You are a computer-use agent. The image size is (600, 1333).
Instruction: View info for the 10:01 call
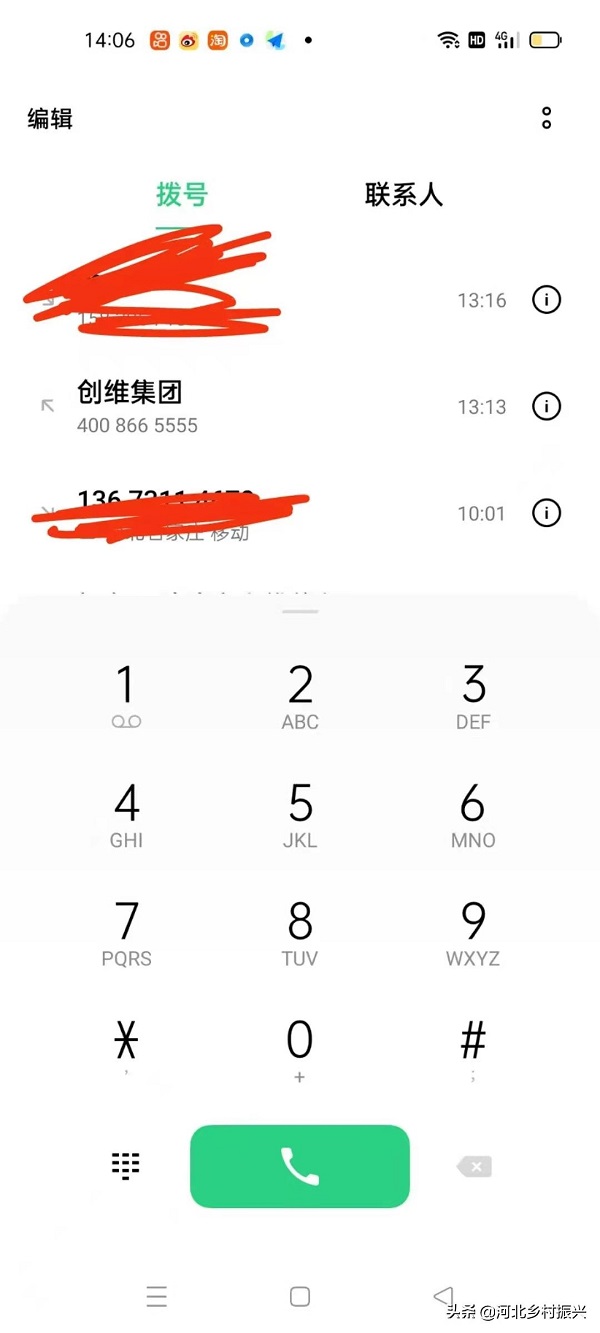click(x=546, y=513)
